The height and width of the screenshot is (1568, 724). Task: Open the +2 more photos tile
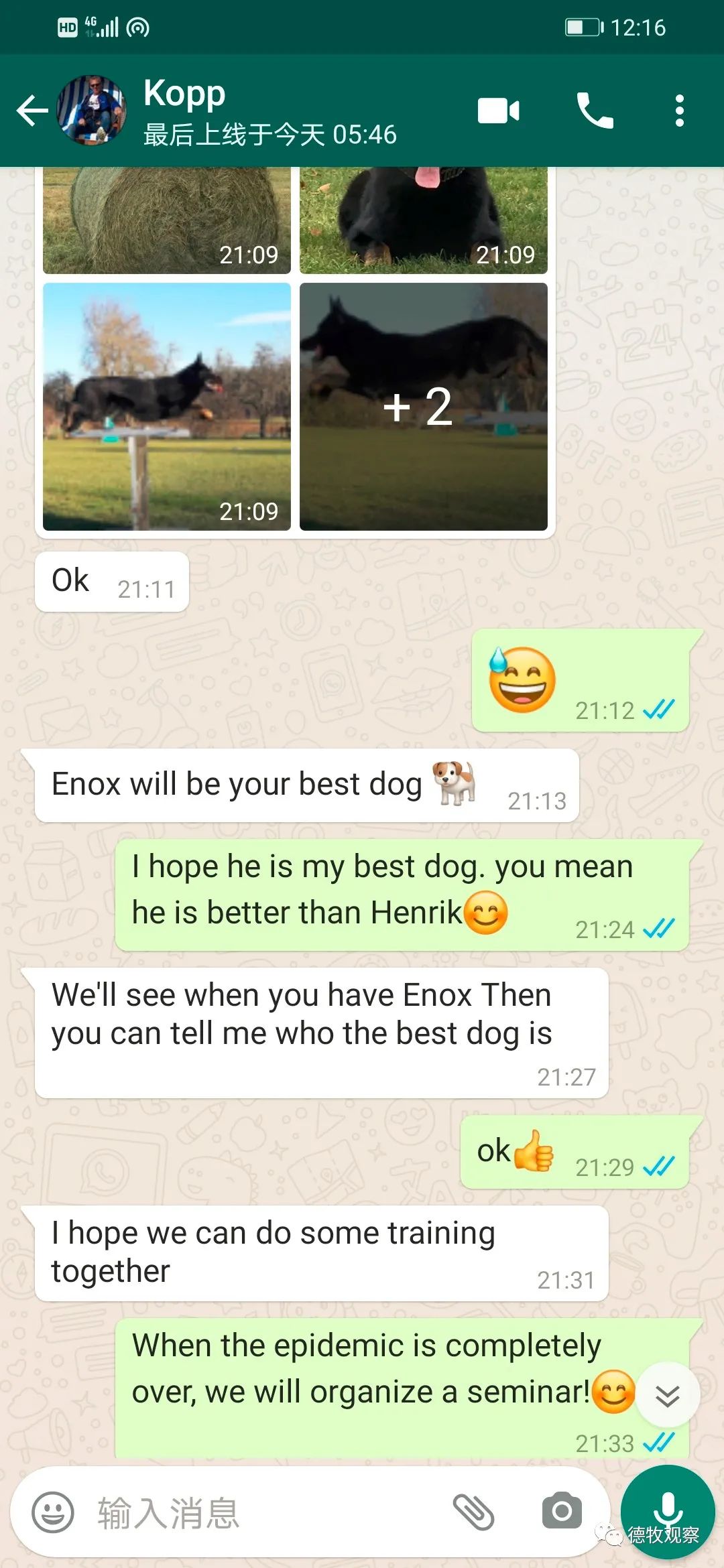(x=423, y=407)
